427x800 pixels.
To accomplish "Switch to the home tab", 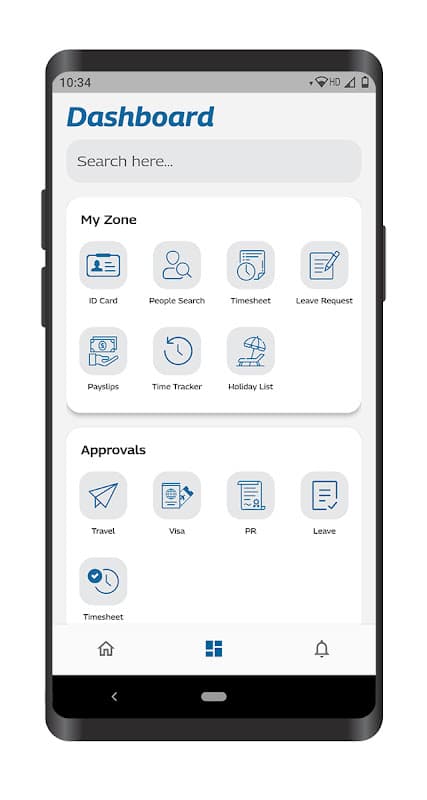I will tap(106, 648).
